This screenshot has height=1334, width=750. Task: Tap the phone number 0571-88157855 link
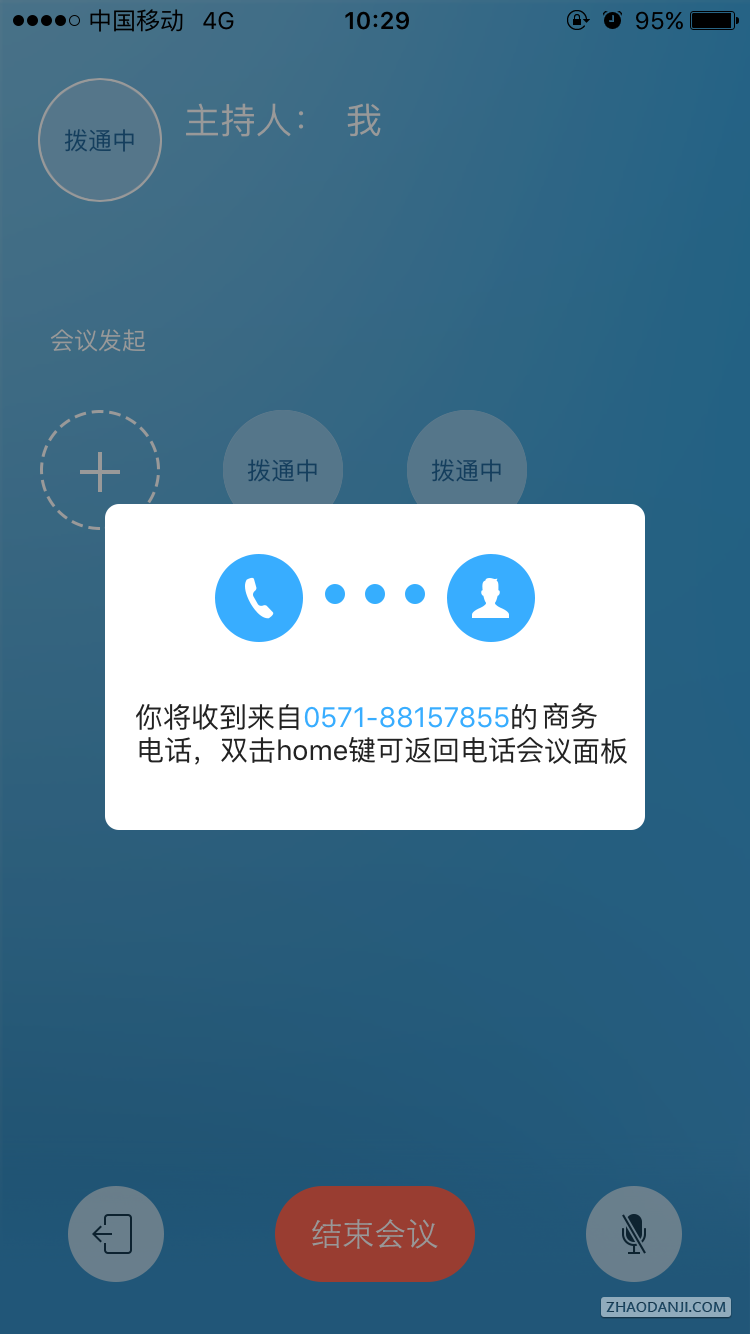(406, 717)
